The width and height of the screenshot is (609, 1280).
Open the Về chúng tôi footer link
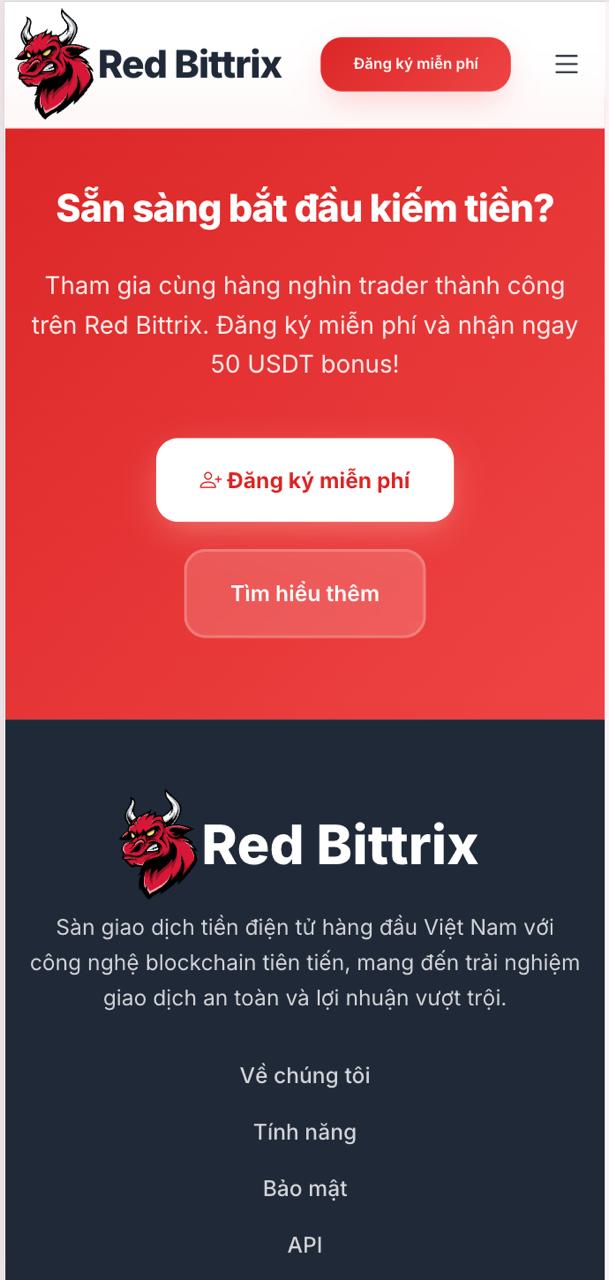(x=305, y=1075)
